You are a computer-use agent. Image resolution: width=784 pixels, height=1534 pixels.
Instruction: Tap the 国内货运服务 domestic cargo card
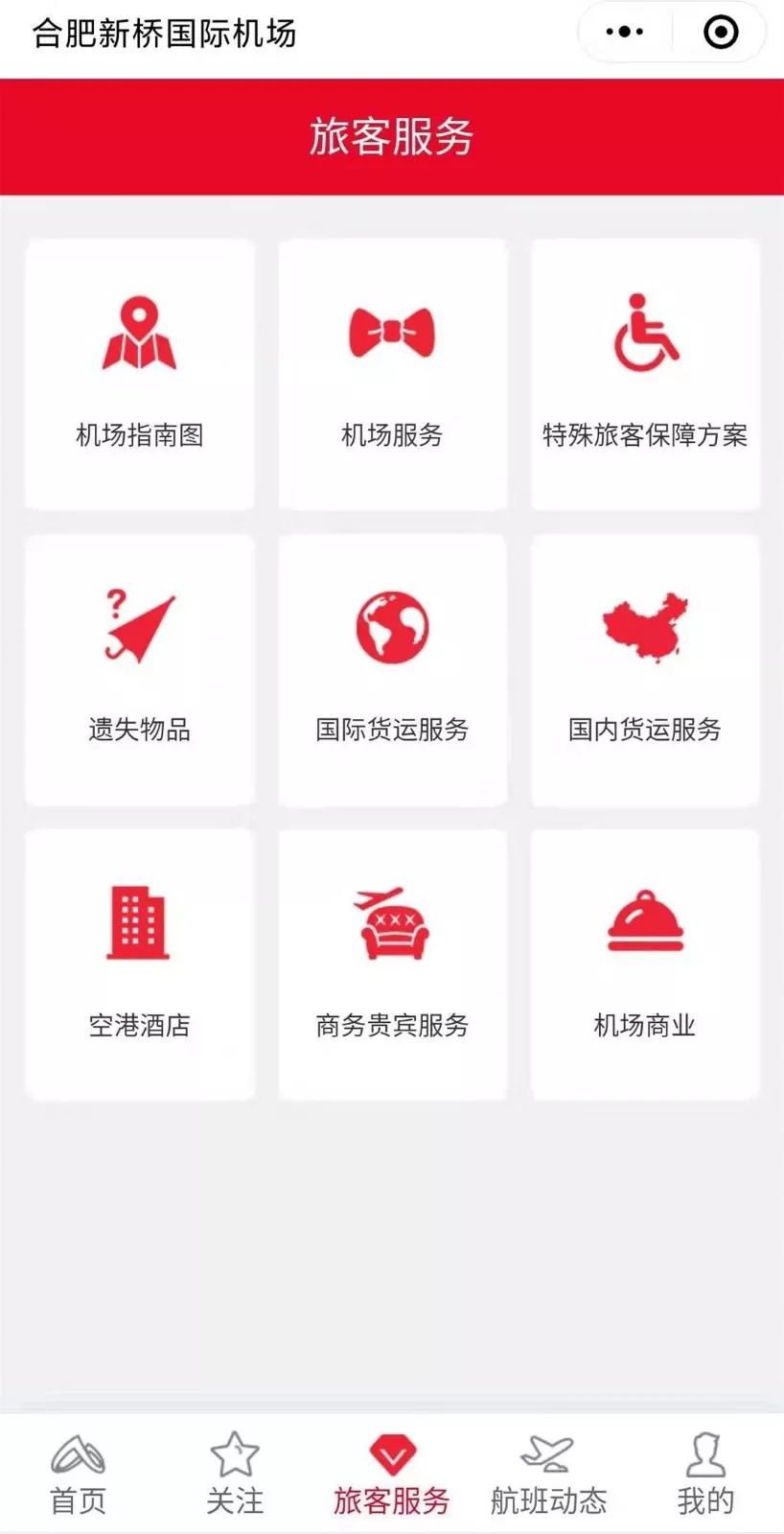click(x=645, y=669)
